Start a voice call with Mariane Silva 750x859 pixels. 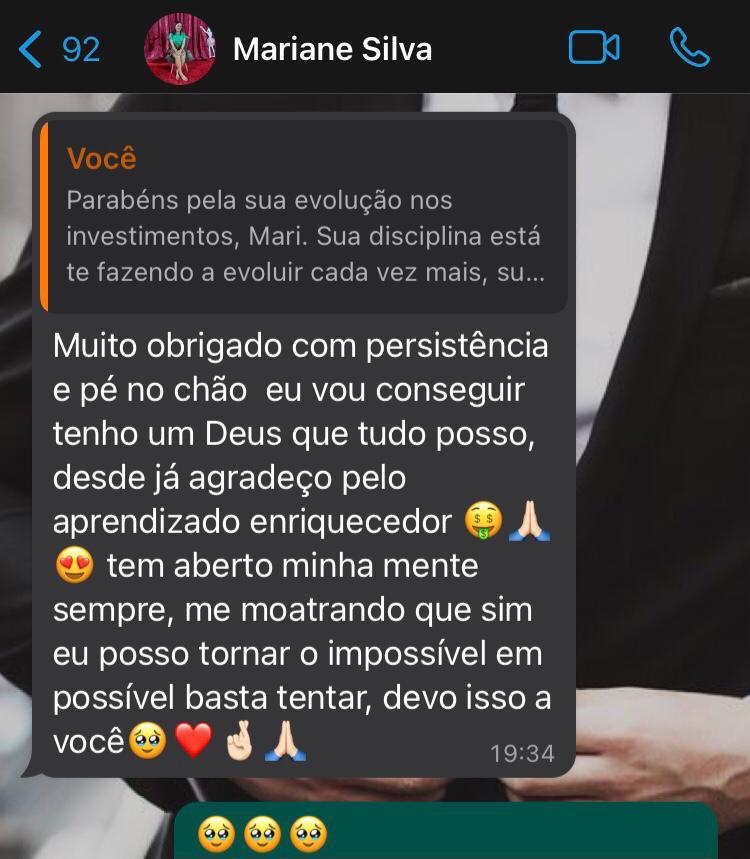(x=689, y=48)
